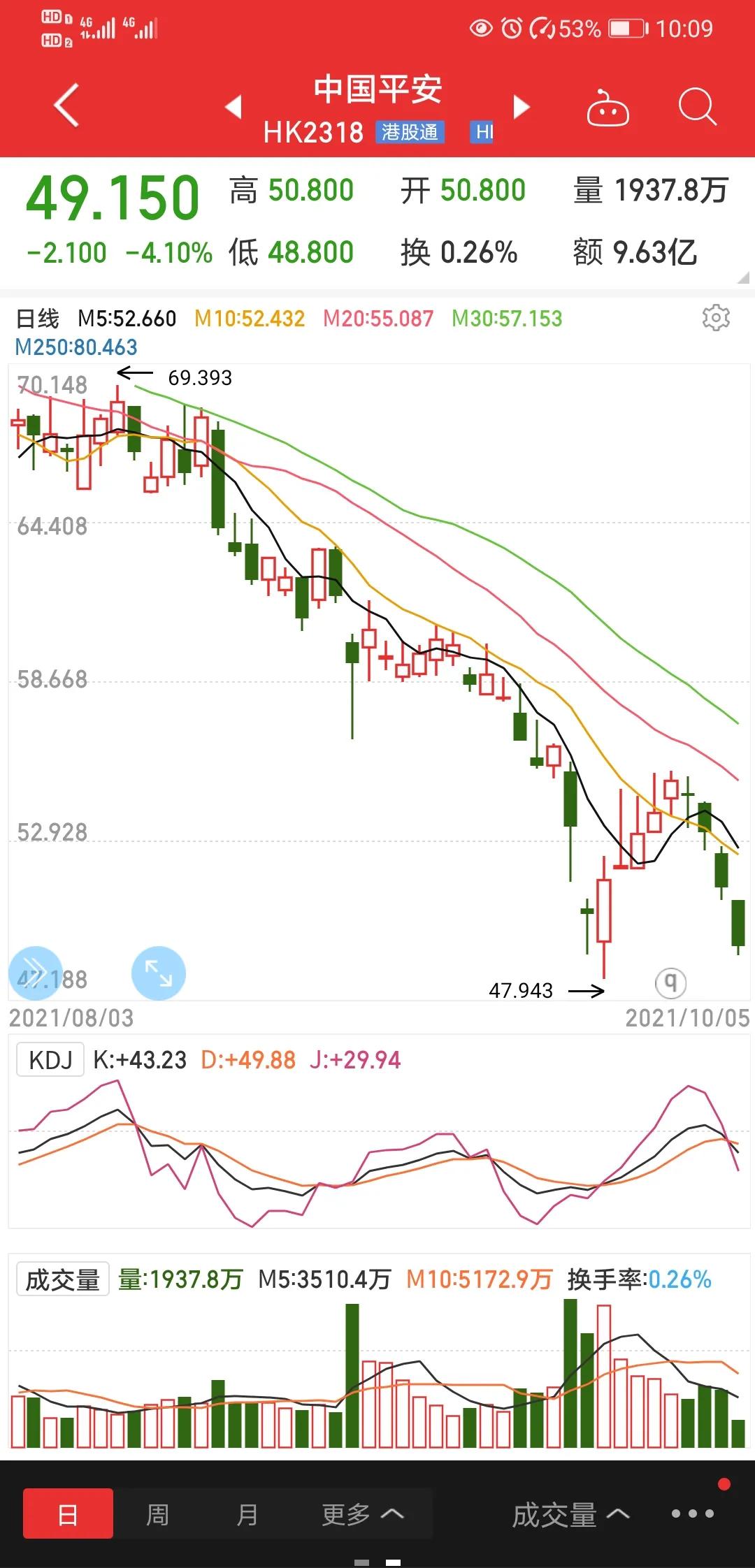755x1568 pixels.
Task: Expand 更多 chart period options
Action: click(362, 1514)
